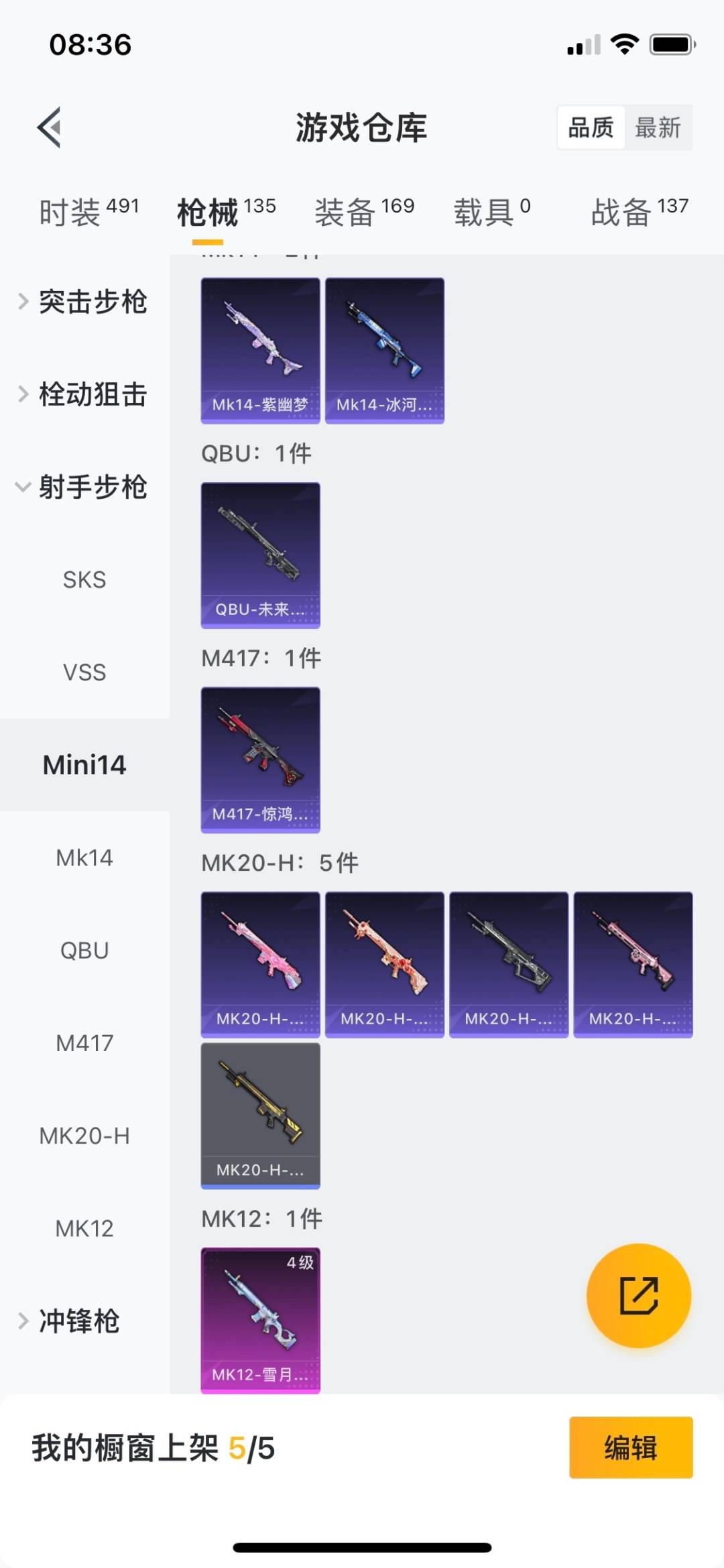Expand the 栓动狙击 category
This screenshot has width=724, height=1568.
click(84, 394)
